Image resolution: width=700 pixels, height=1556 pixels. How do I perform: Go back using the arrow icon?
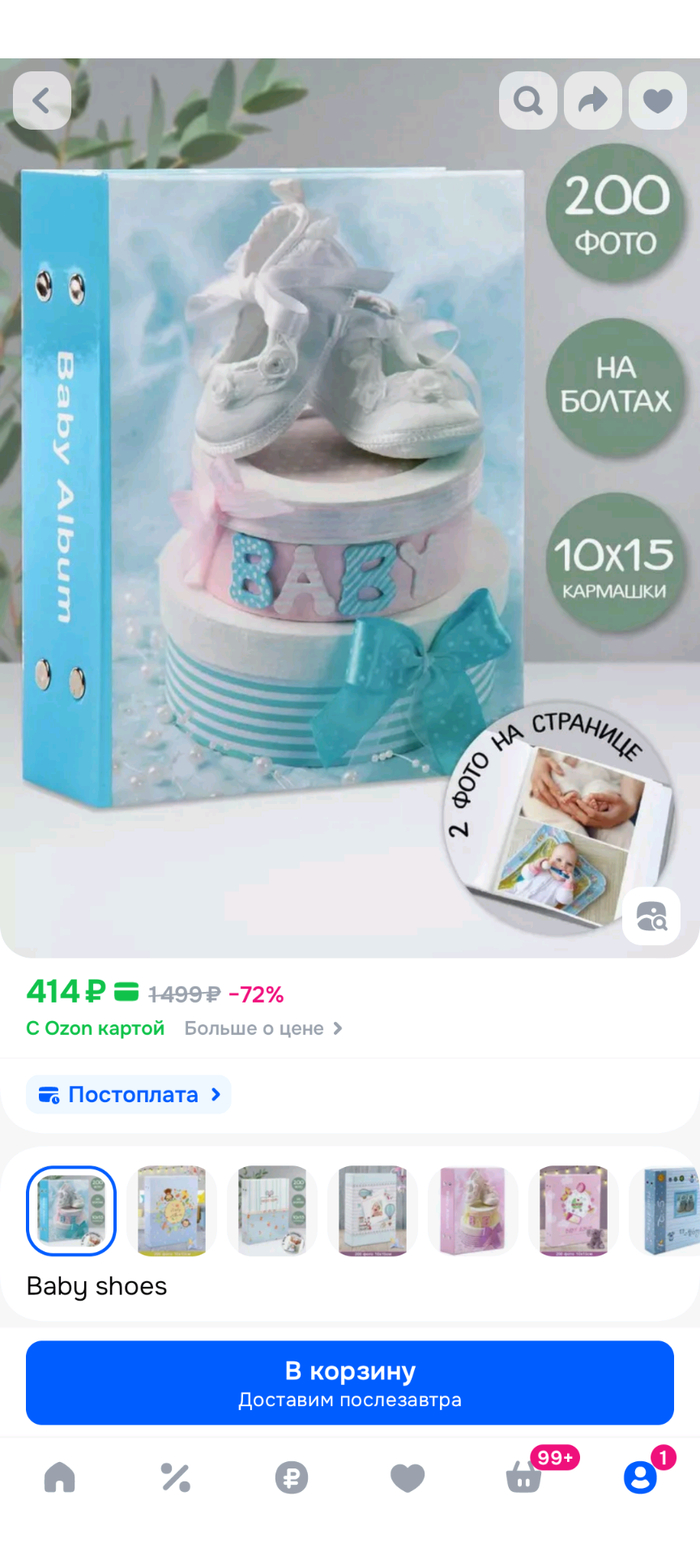pos(42,100)
